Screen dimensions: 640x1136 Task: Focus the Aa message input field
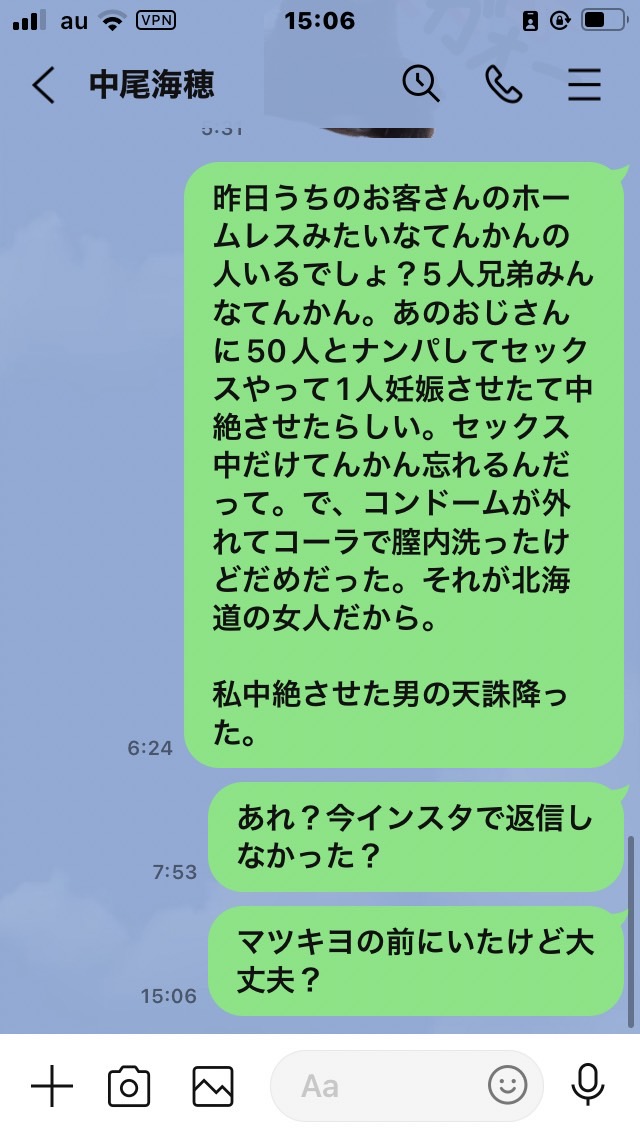click(x=377, y=1086)
